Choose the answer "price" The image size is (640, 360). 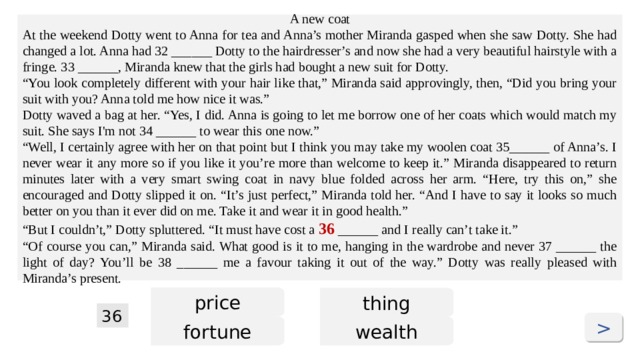tap(217, 302)
